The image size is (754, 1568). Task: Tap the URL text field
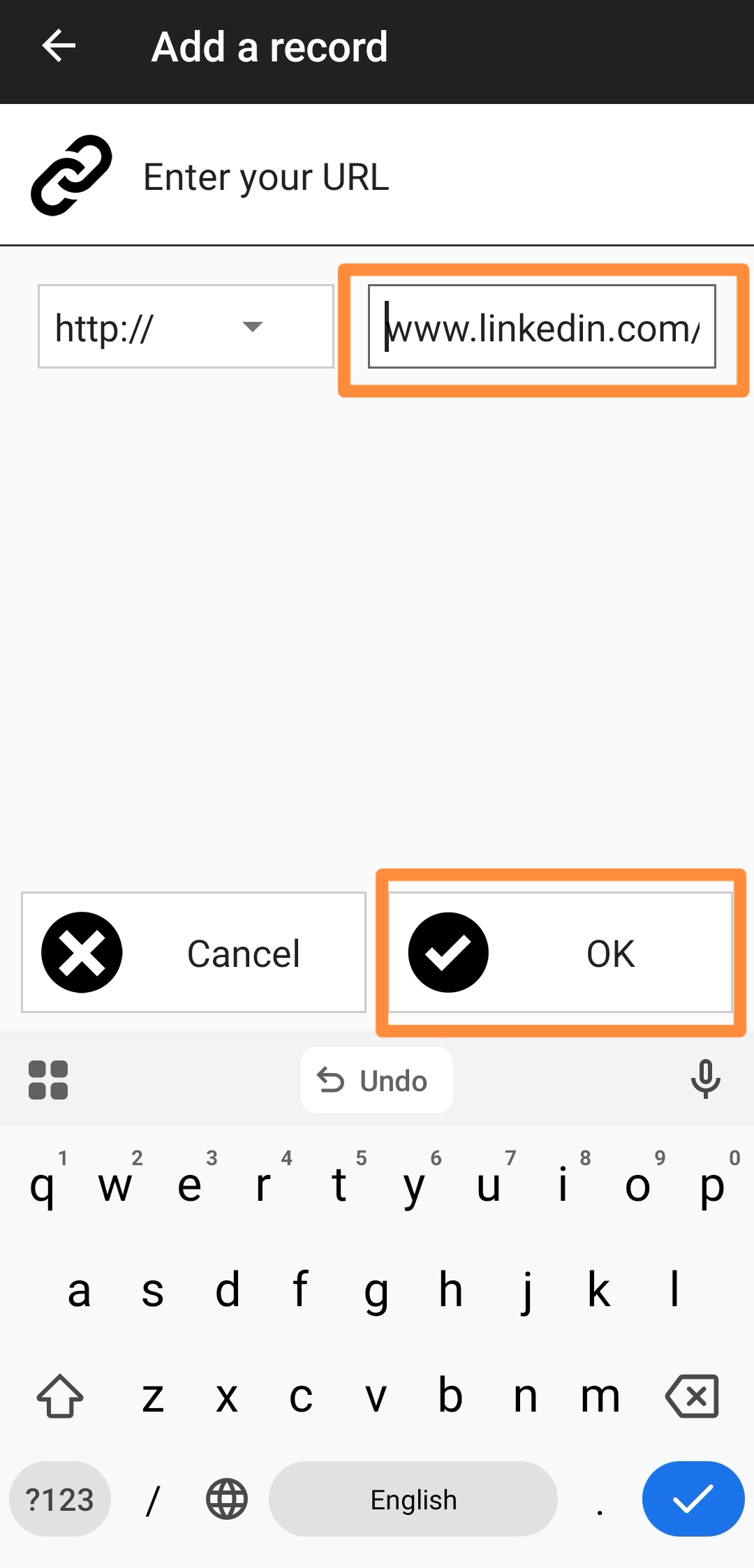[x=542, y=327]
